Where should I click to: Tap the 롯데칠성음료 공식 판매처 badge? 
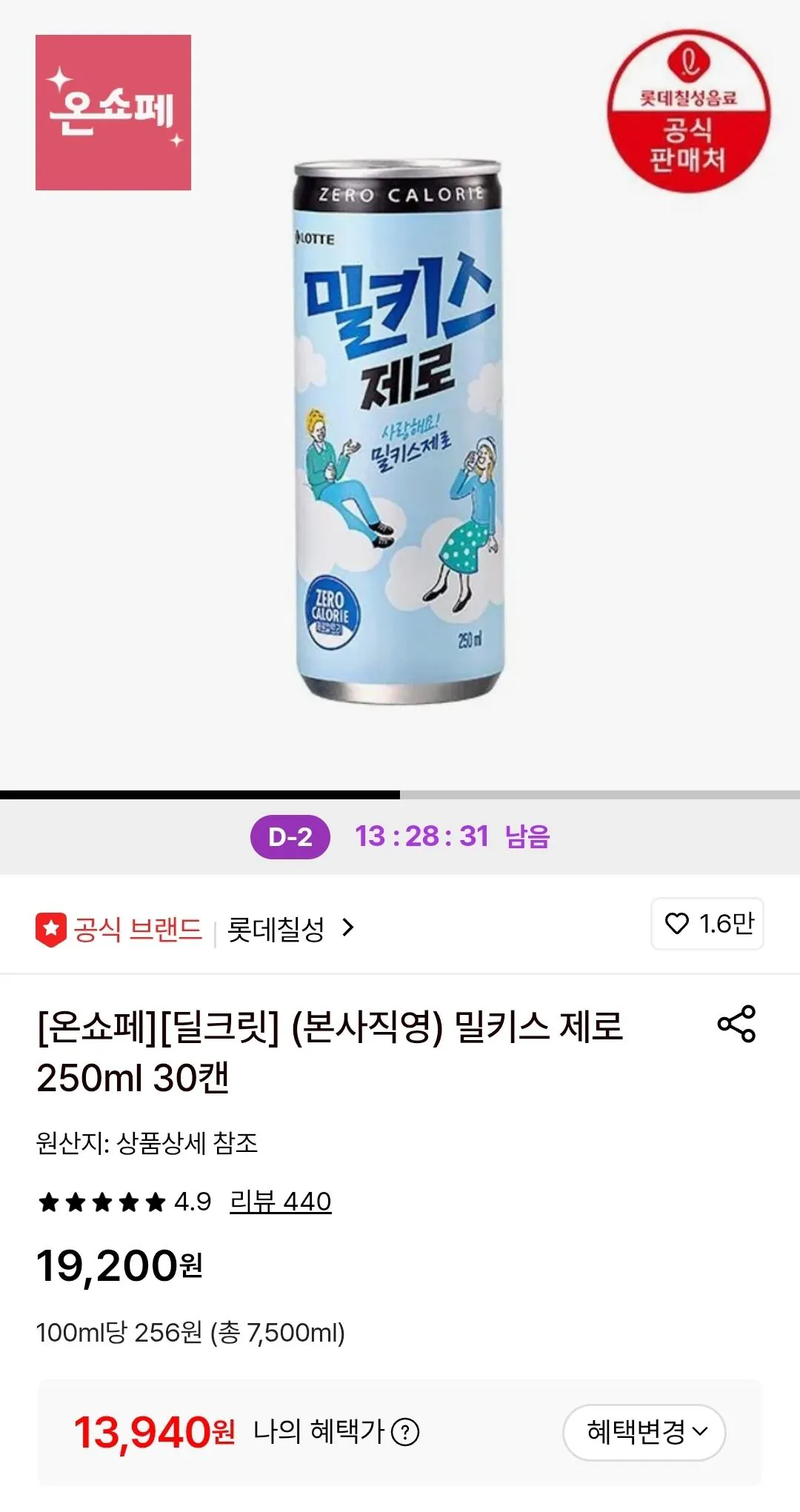(x=689, y=104)
